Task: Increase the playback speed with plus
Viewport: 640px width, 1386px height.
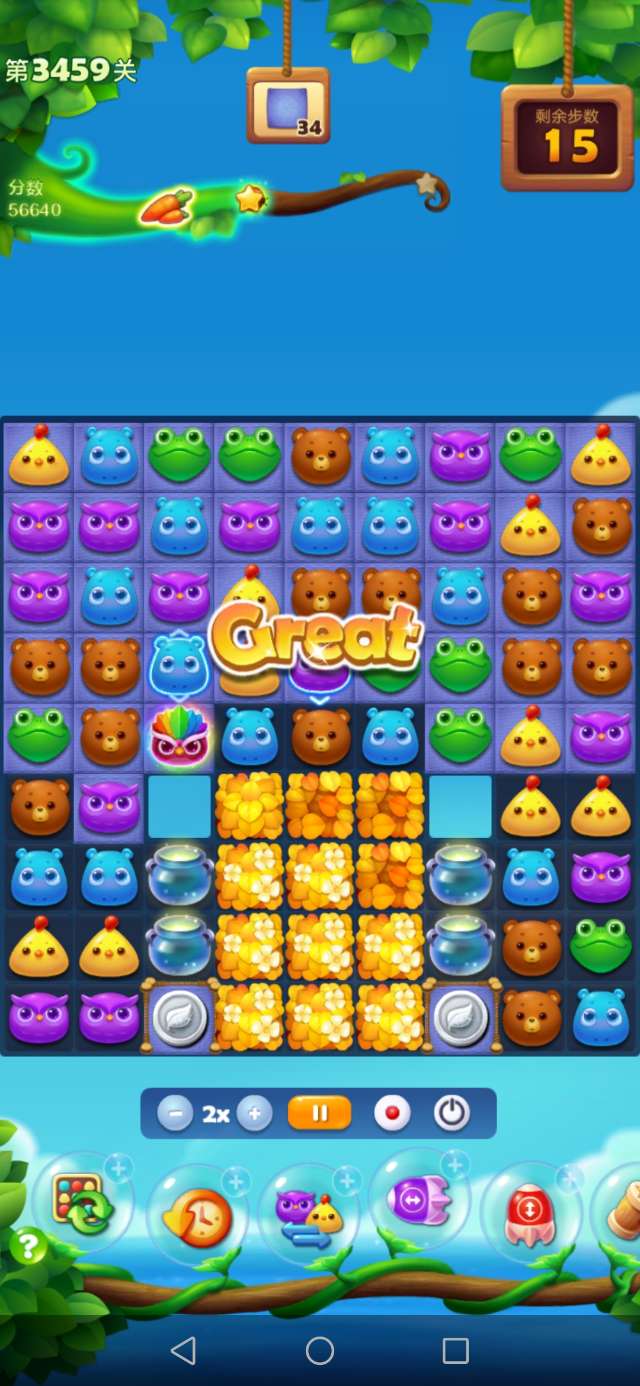Action: (255, 1113)
